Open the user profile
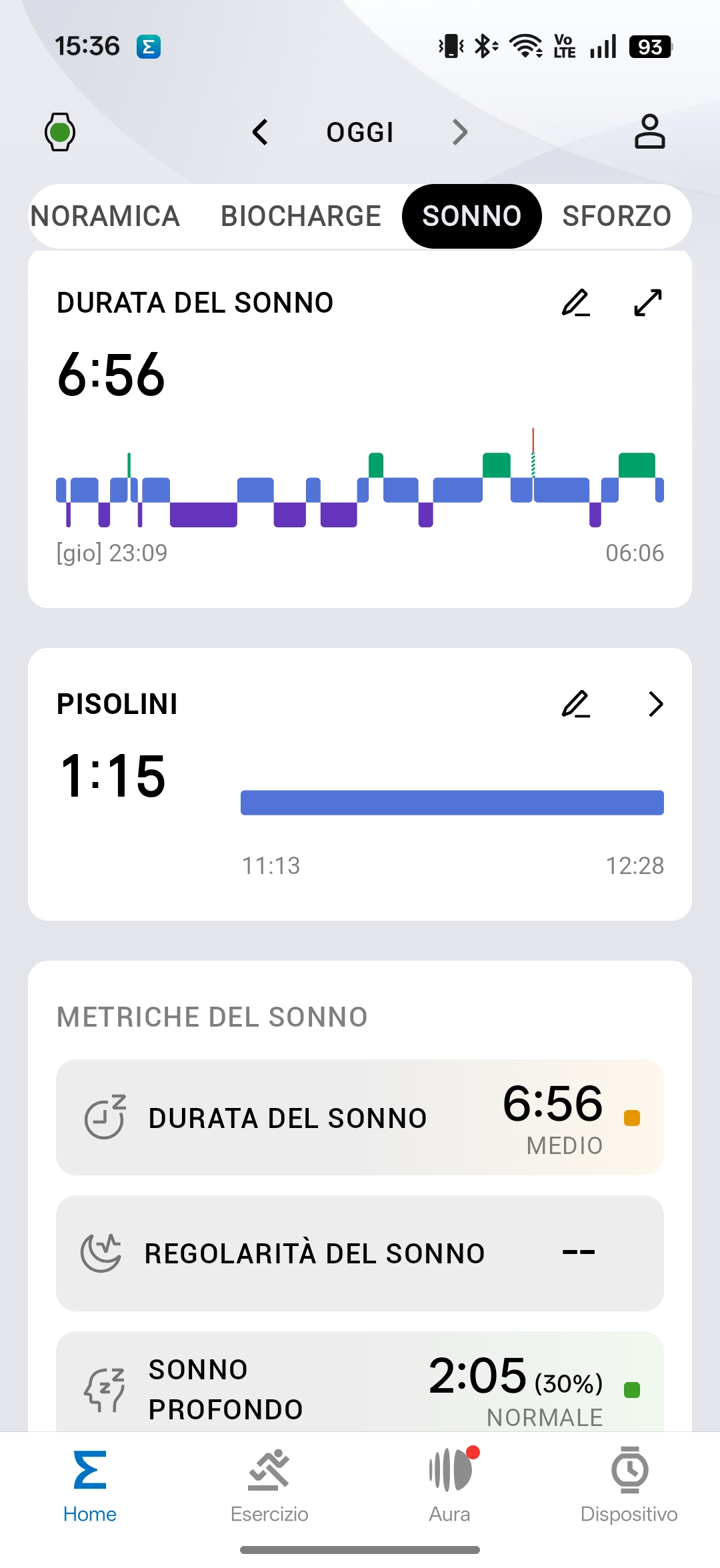720x1568 pixels. point(649,131)
